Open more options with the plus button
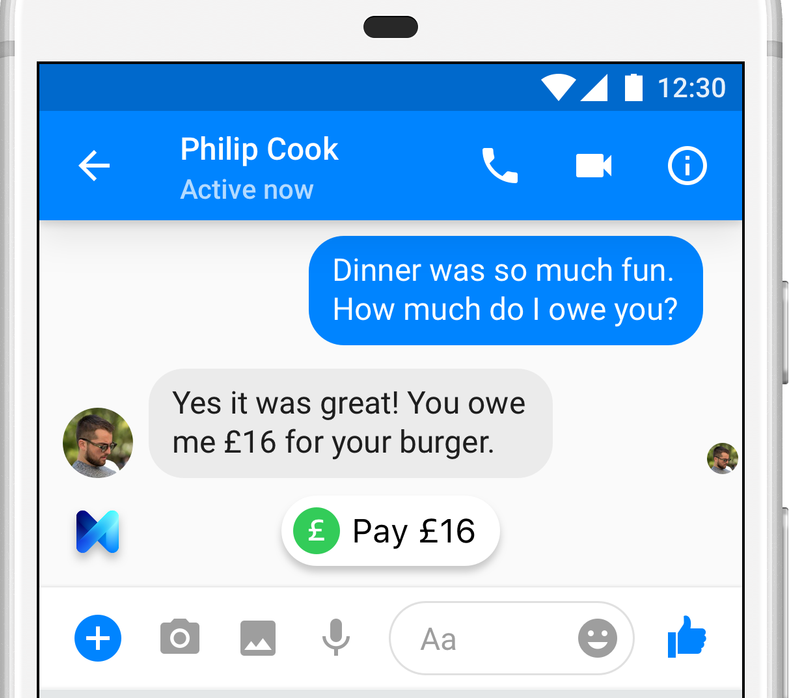Viewport: 789px width, 698px height. click(x=98, y=637)
